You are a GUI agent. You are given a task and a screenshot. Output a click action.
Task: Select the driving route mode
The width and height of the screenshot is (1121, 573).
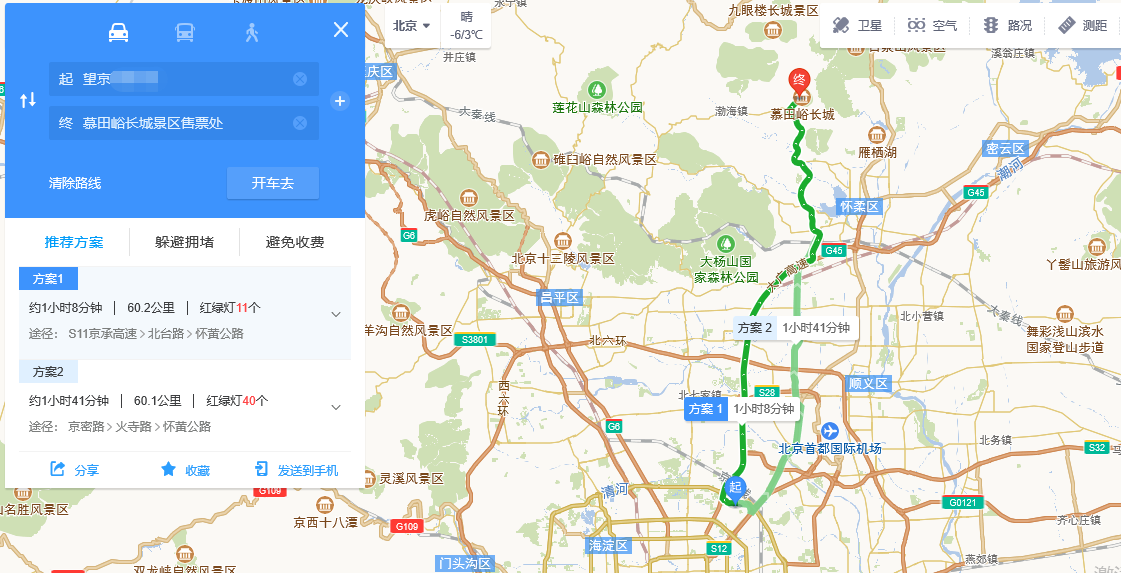point(119,32)
